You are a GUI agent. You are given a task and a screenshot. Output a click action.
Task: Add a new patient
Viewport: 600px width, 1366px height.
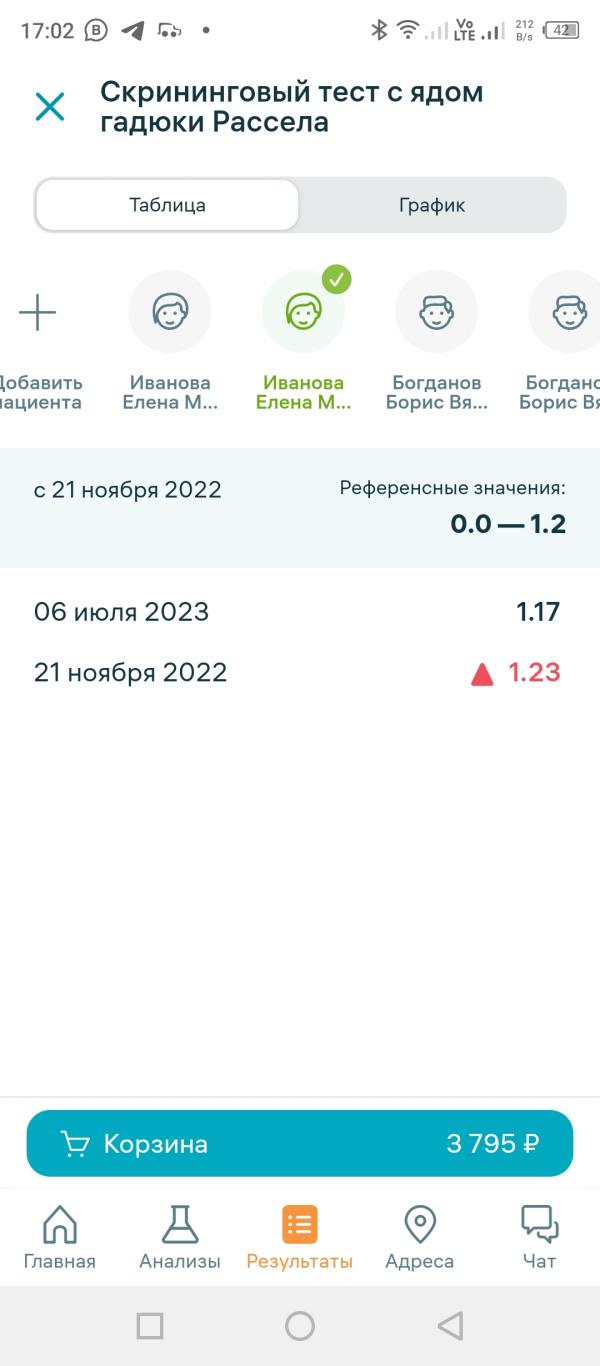[38, 340]
